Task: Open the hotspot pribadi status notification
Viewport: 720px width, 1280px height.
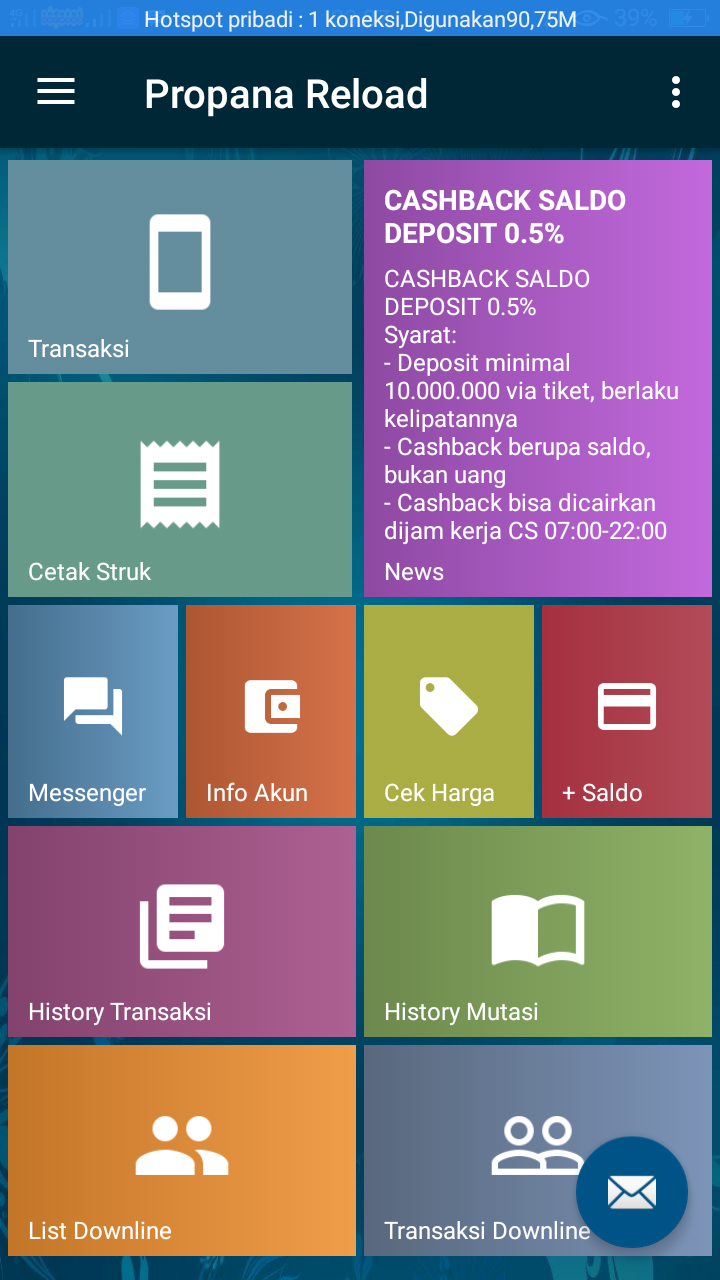Action: coord(360,18)
